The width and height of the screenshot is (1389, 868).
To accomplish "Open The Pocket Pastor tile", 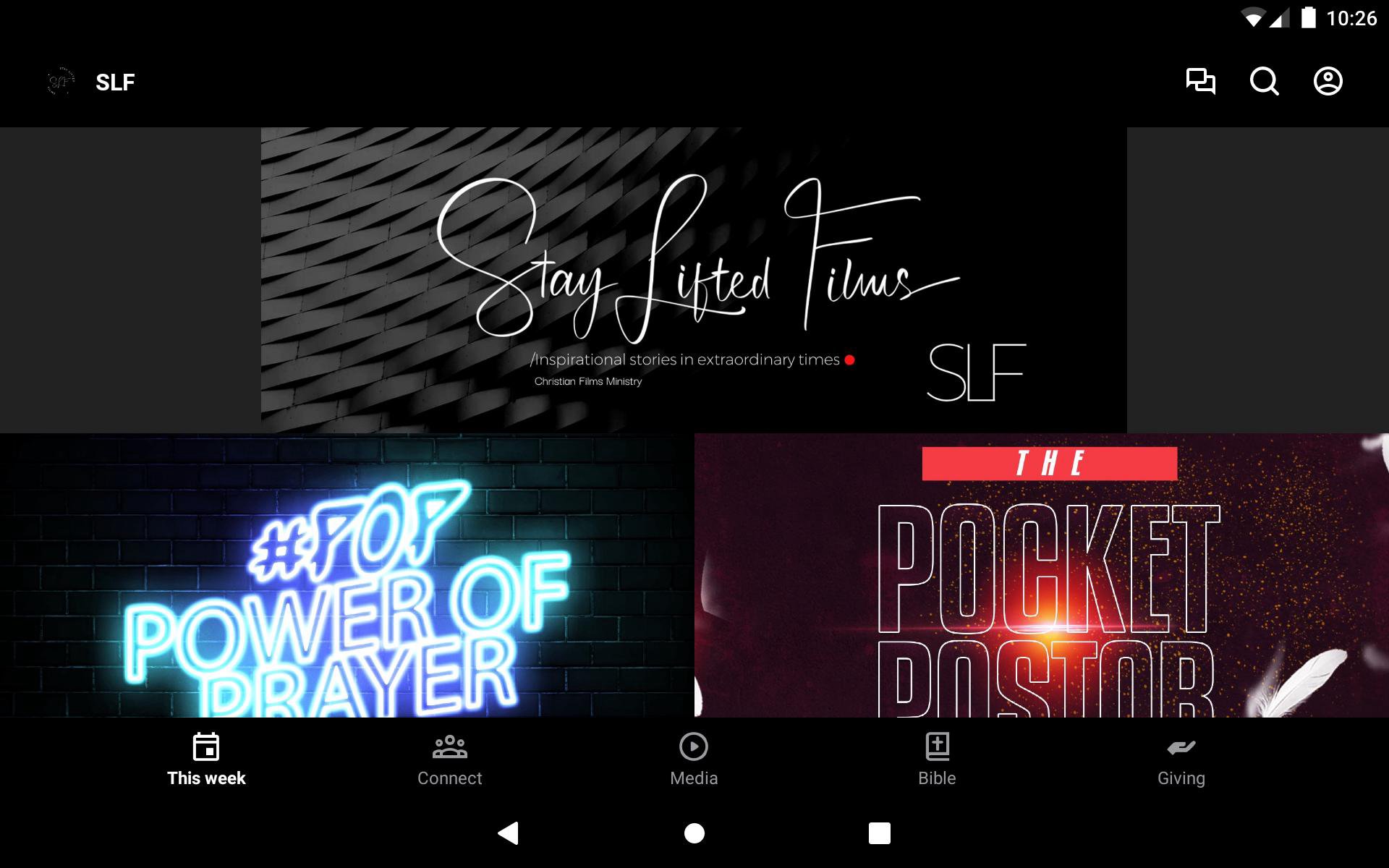I will (x=1041, y=575).
